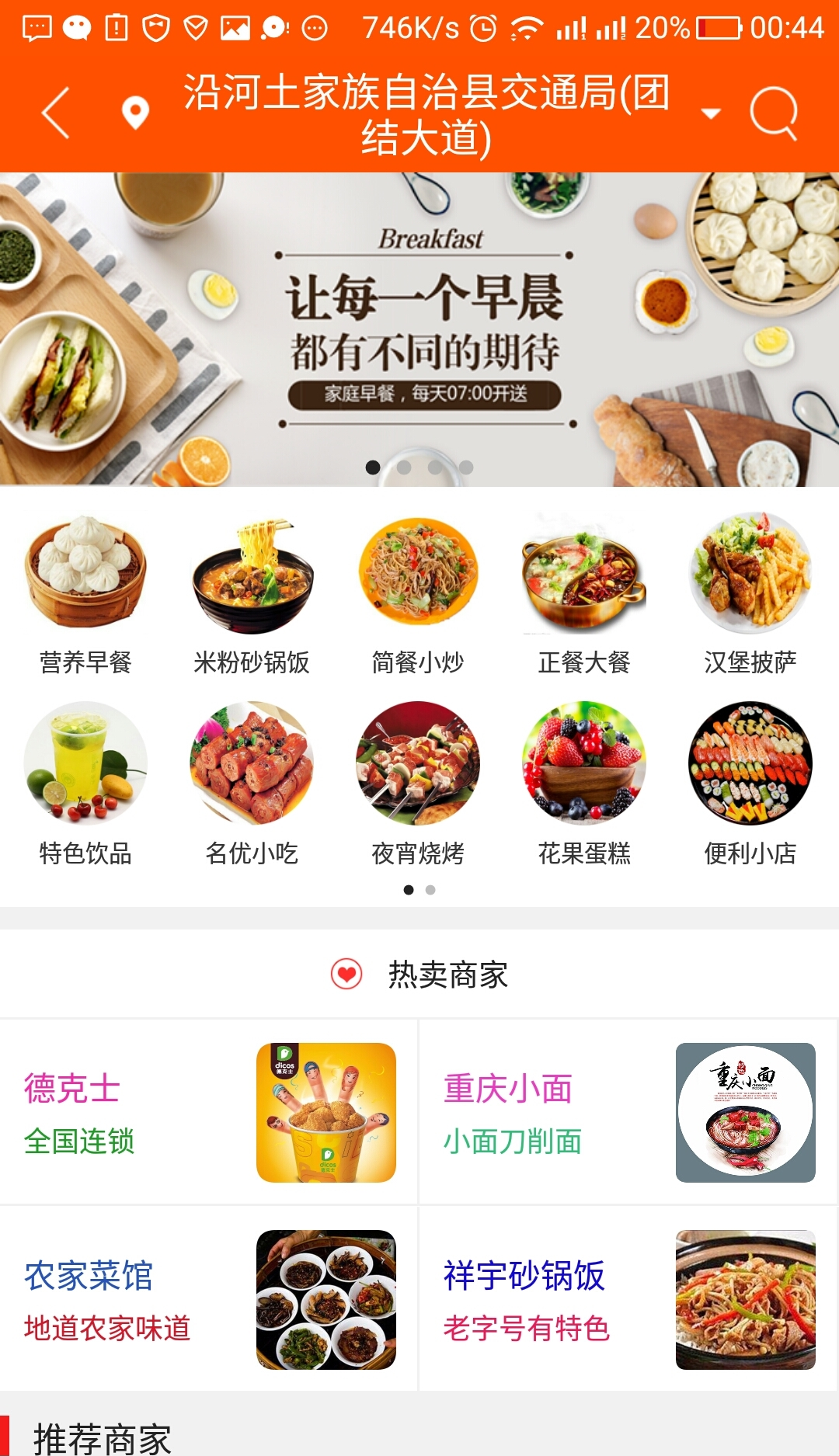Open the Breakfast promotion banner
This screenshot has width=839, height=1456.
click(419, 329)
